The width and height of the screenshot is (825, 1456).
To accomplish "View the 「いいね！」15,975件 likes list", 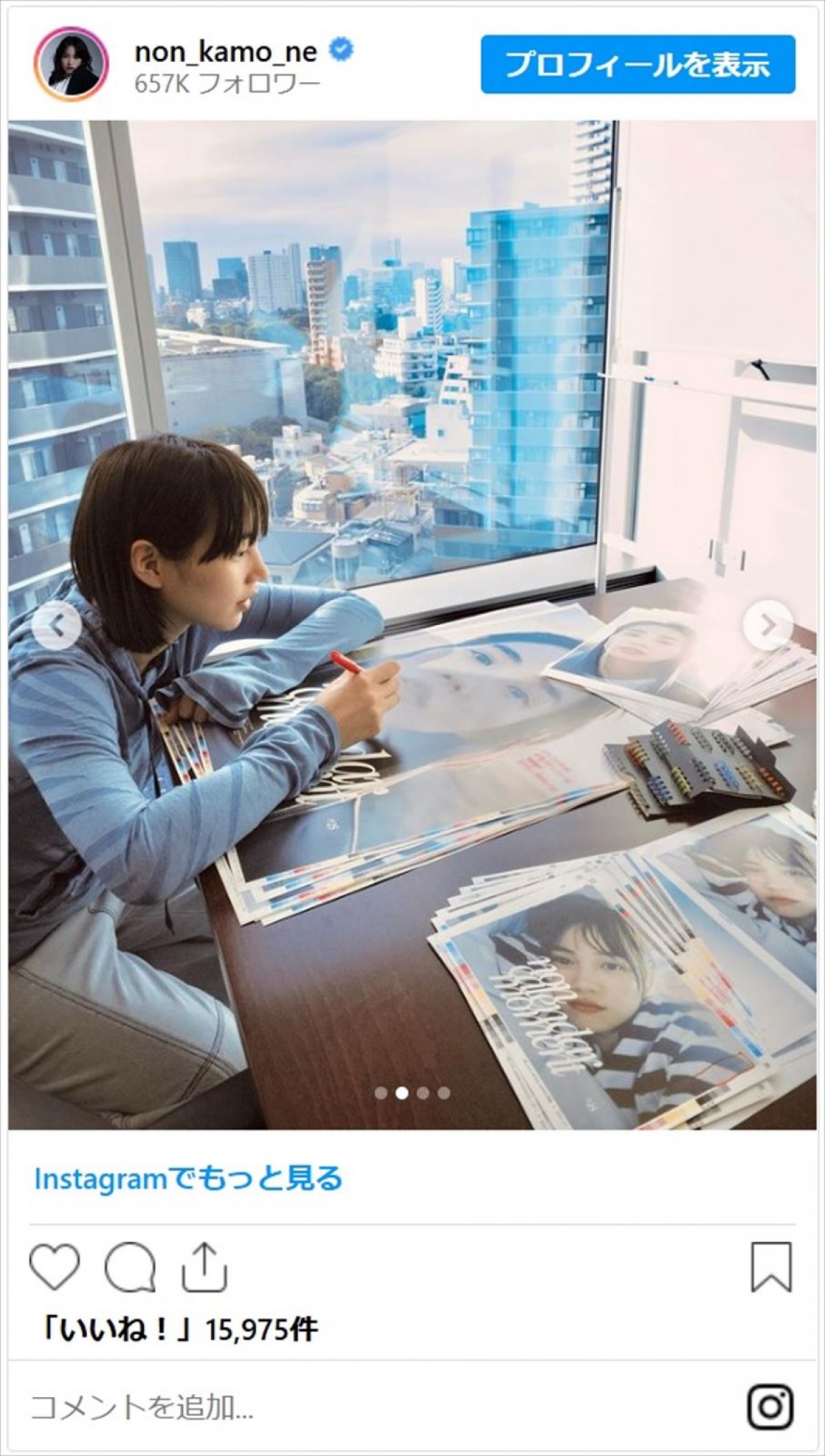I will (x=179, y=1329).
